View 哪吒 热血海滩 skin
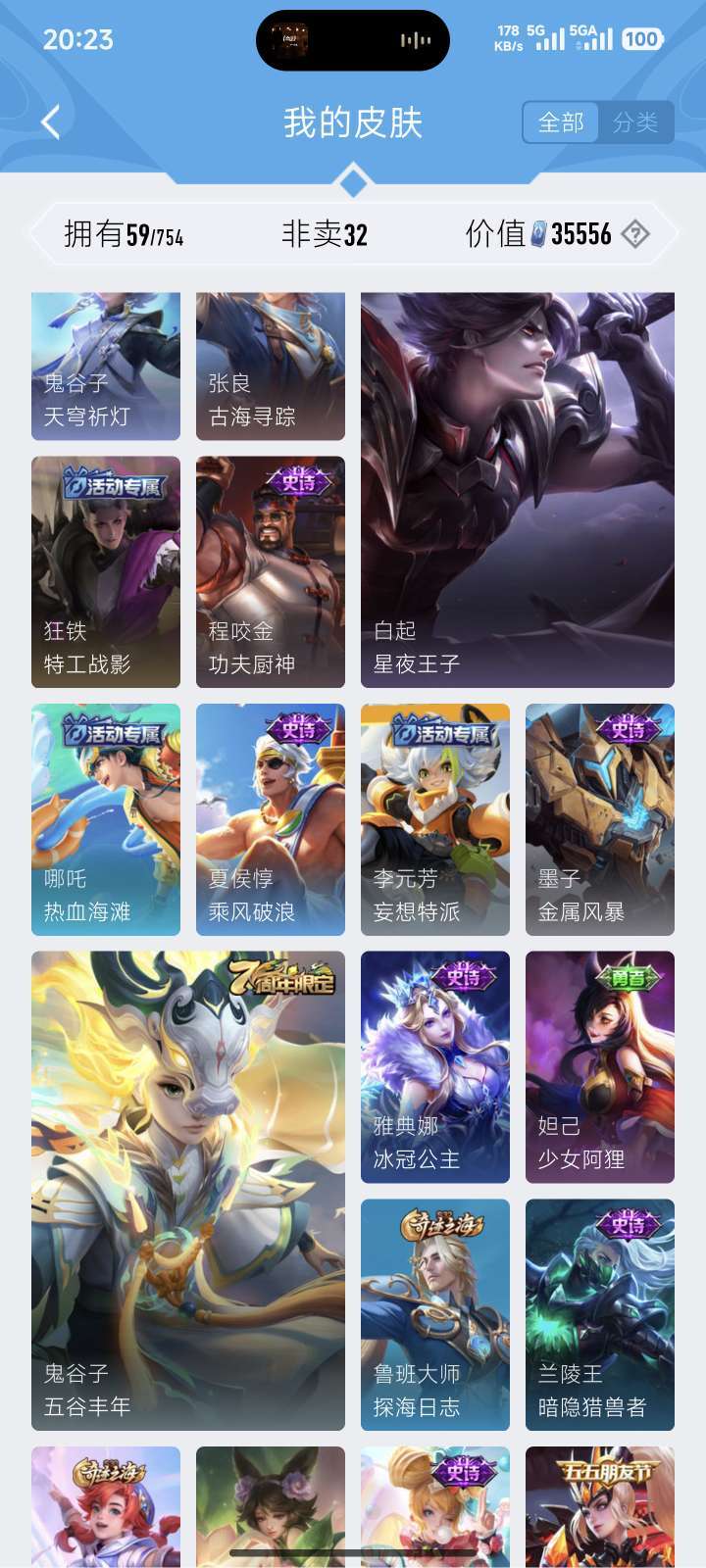706x1568 pixels. (106, 819)
